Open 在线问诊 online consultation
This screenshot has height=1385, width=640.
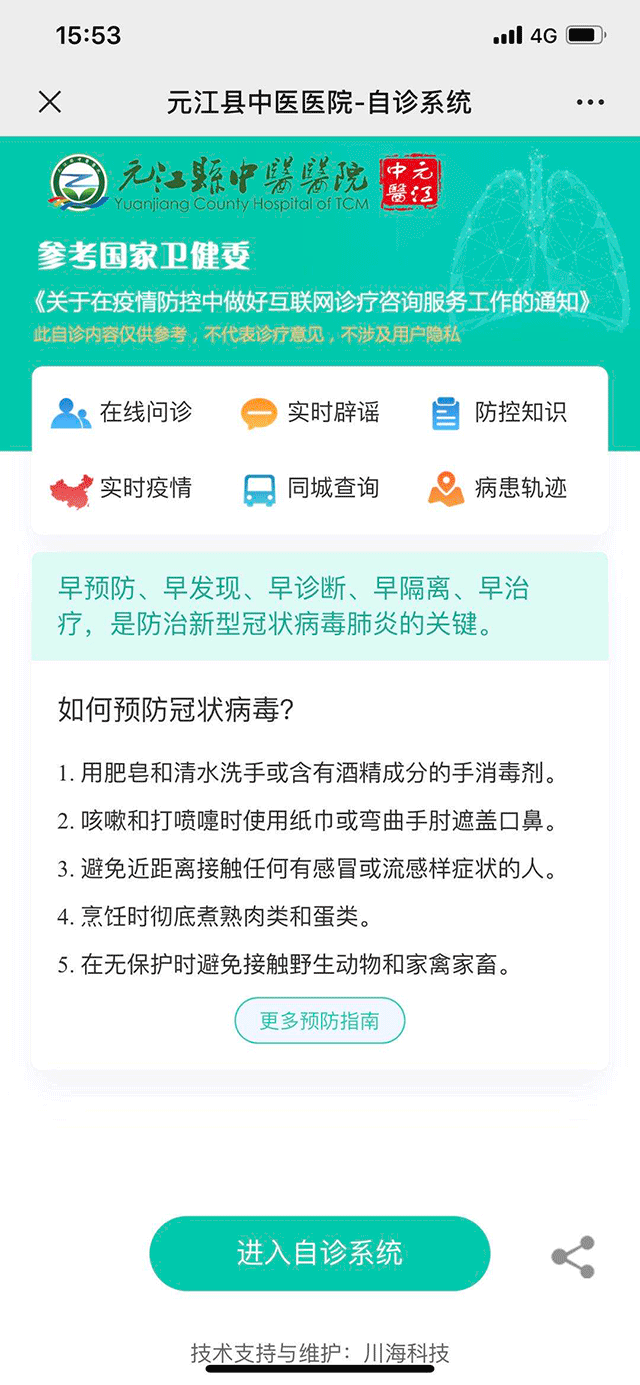click(x=121, y=412)
